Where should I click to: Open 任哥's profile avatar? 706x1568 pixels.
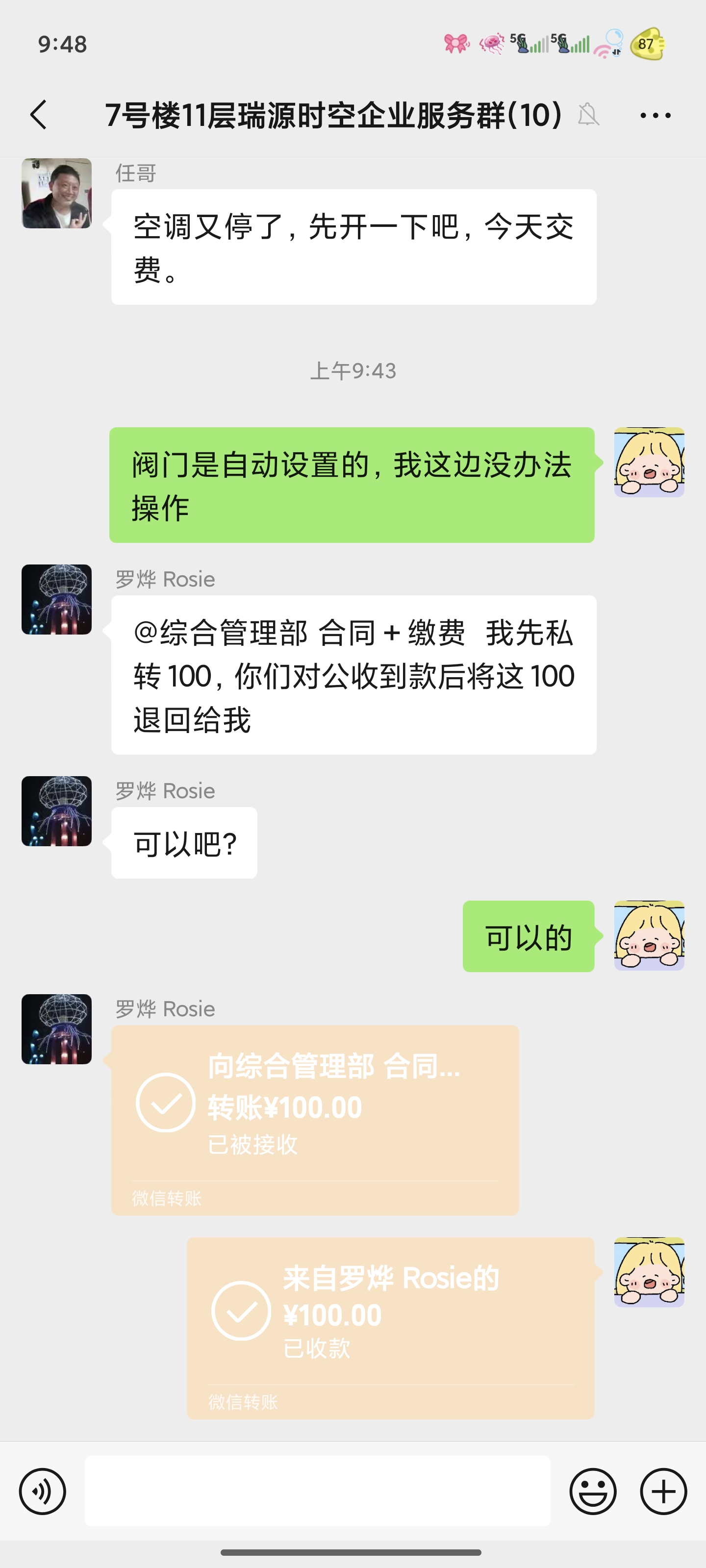click(57, 194)
